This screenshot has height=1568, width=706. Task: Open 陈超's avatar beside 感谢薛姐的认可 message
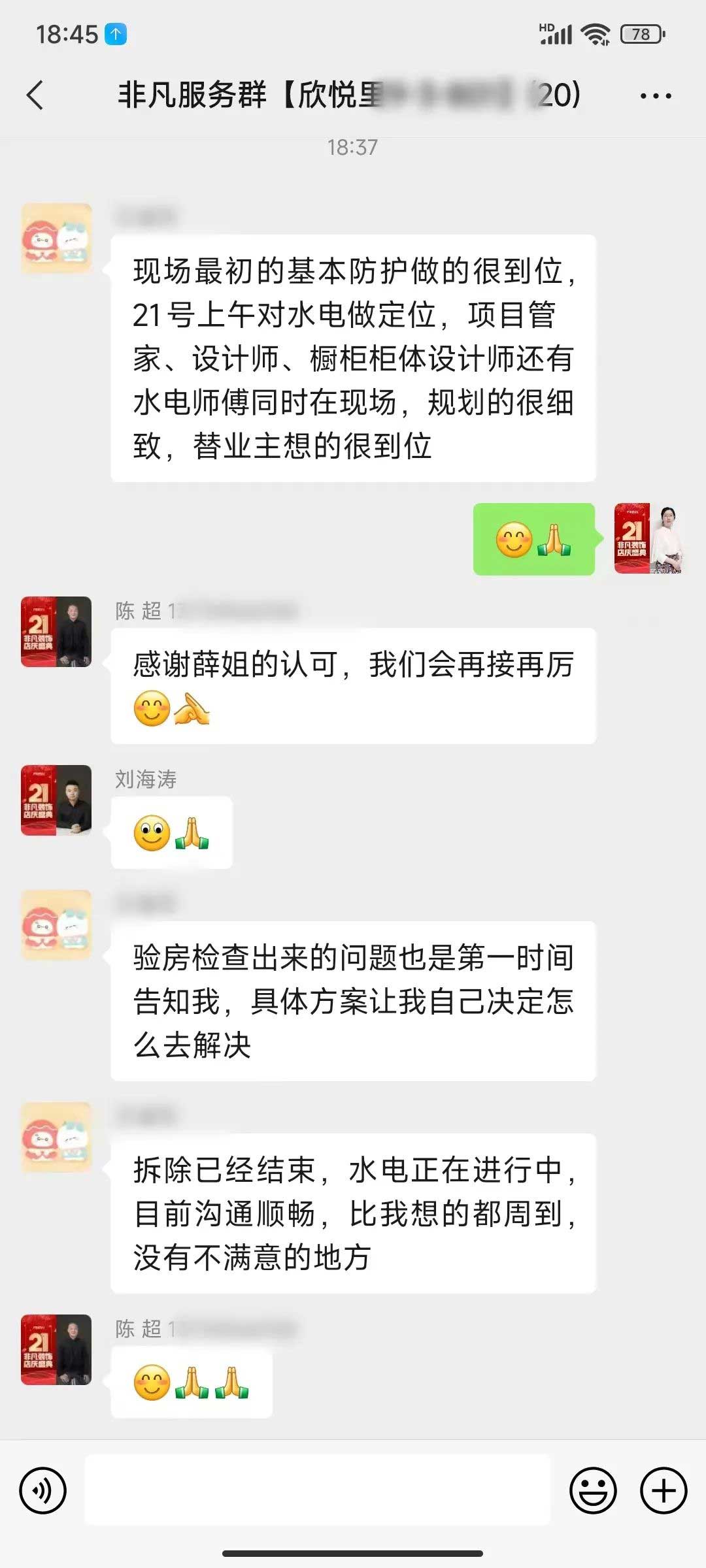[x=56, y=632]
